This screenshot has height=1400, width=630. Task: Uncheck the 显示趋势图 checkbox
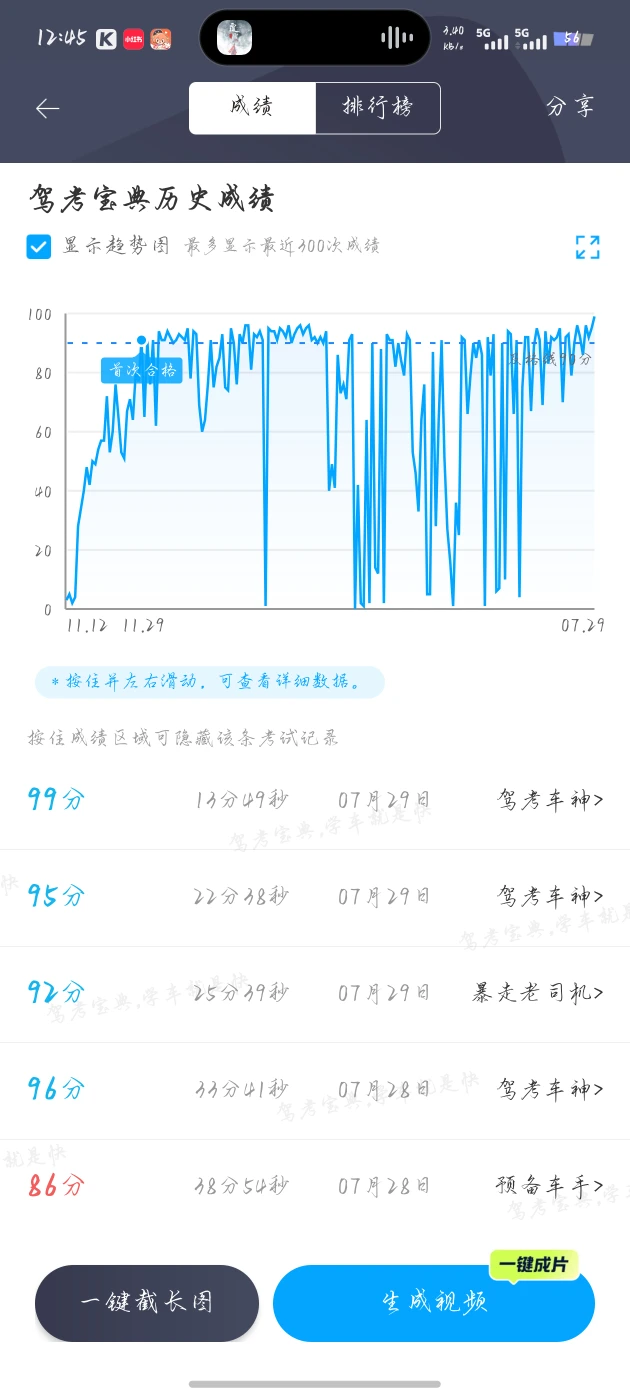tap(39, 247)
